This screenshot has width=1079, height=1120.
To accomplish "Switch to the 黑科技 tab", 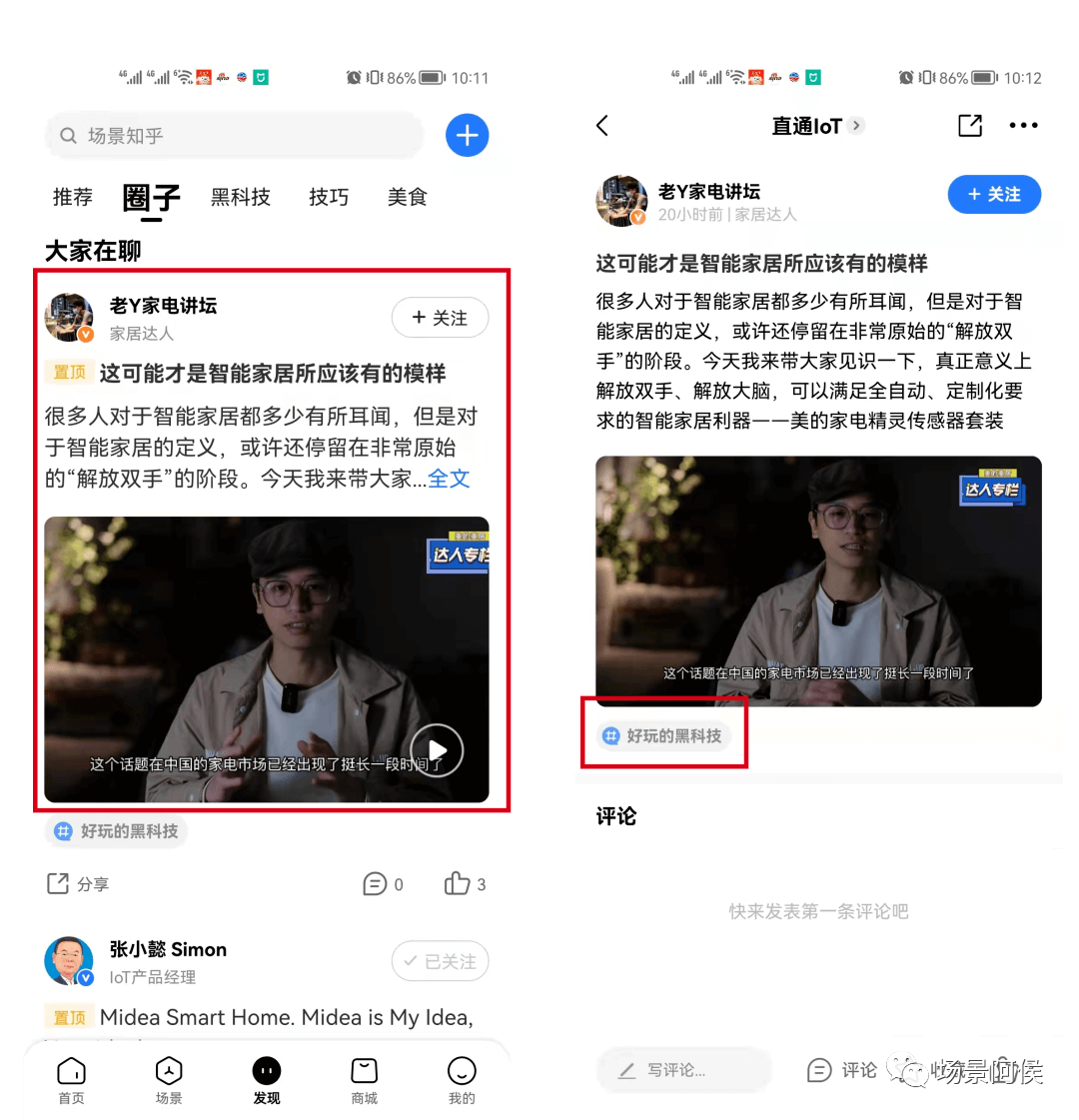I will (x=240, y=197).
